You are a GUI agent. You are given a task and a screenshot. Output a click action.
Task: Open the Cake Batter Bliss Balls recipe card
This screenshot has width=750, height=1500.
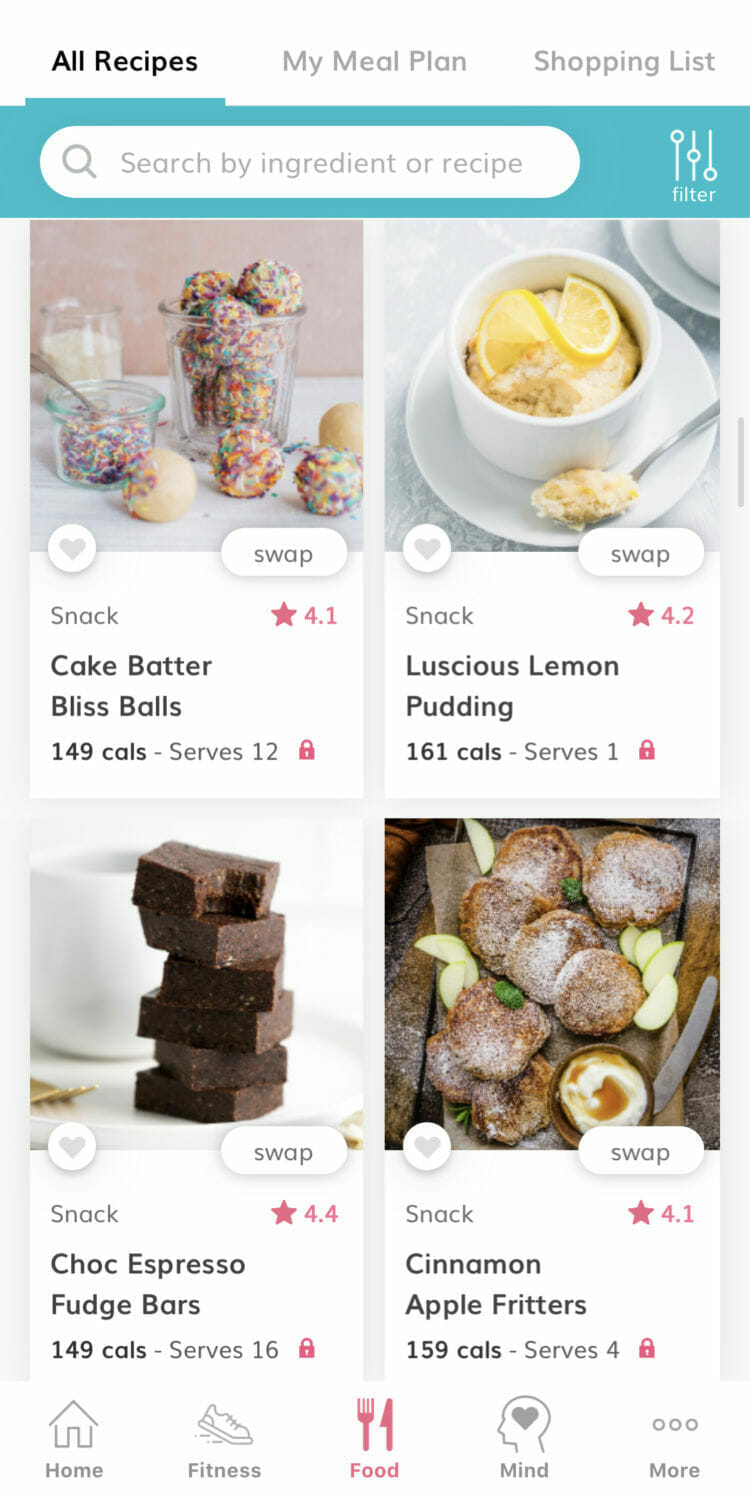[196, 686]
